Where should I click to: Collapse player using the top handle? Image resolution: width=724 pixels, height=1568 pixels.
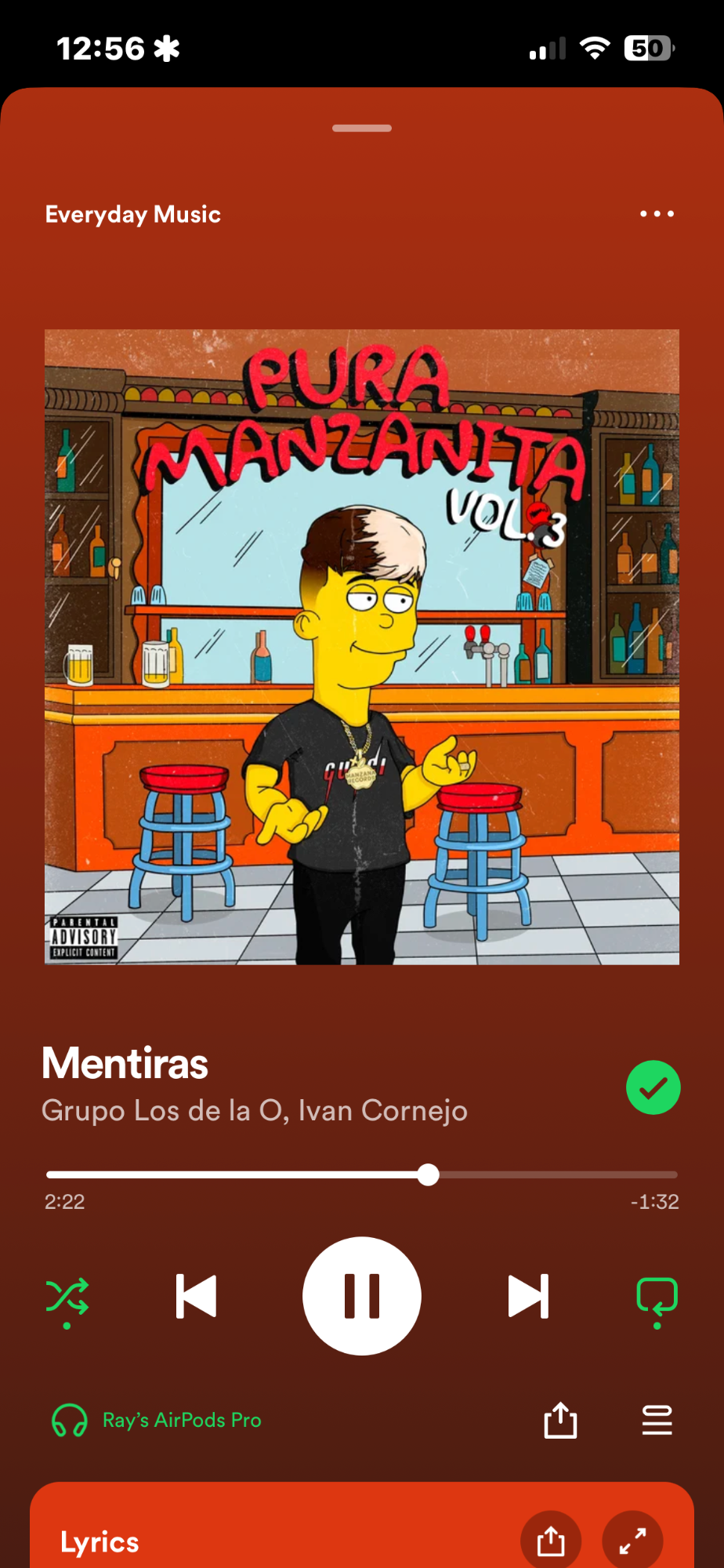click(362, 128)
